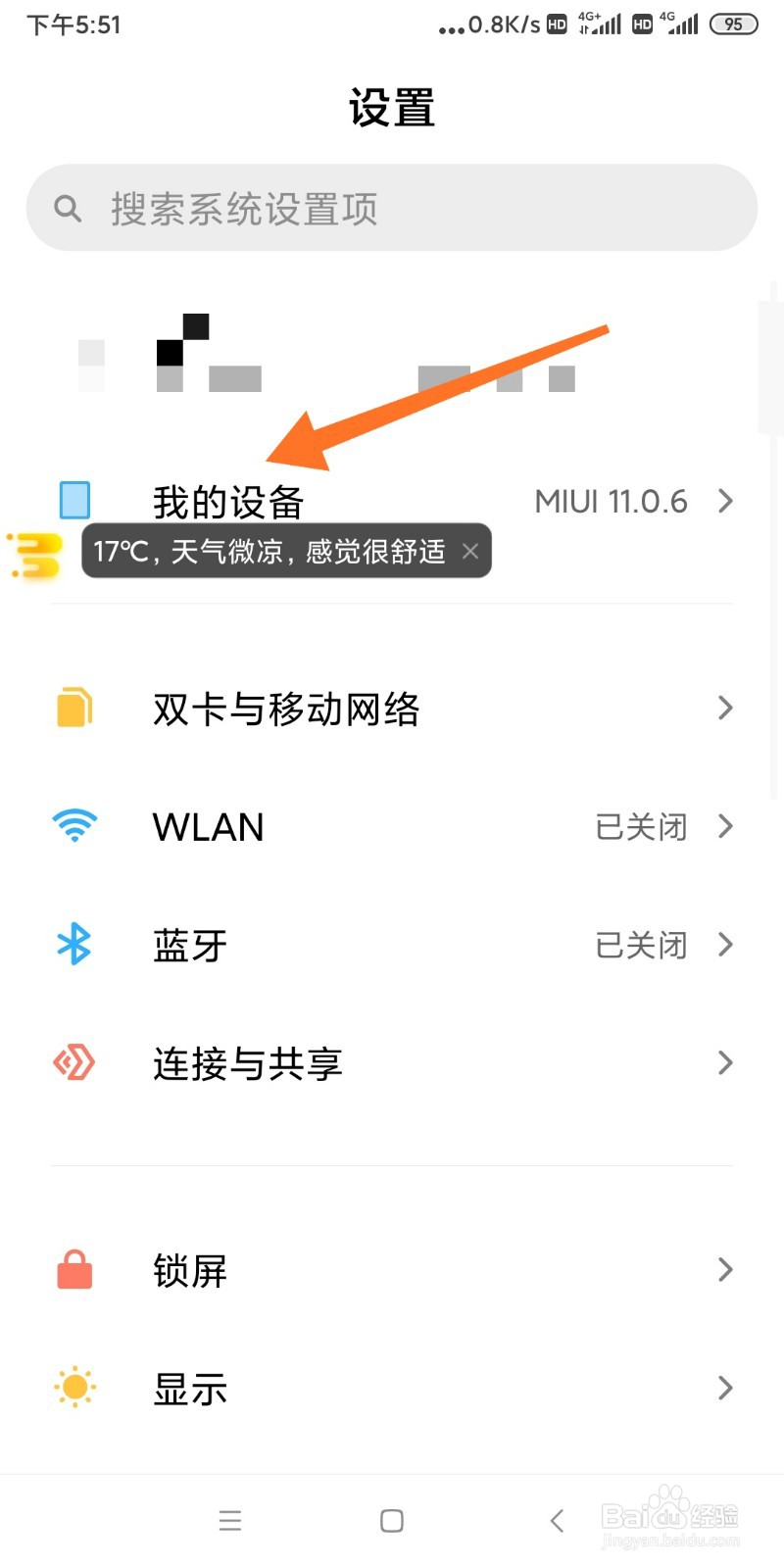The height and width of the screenshot is (1568, 784).
Task: Tap the battery indicator showing 95
Action: pos(733,24)
